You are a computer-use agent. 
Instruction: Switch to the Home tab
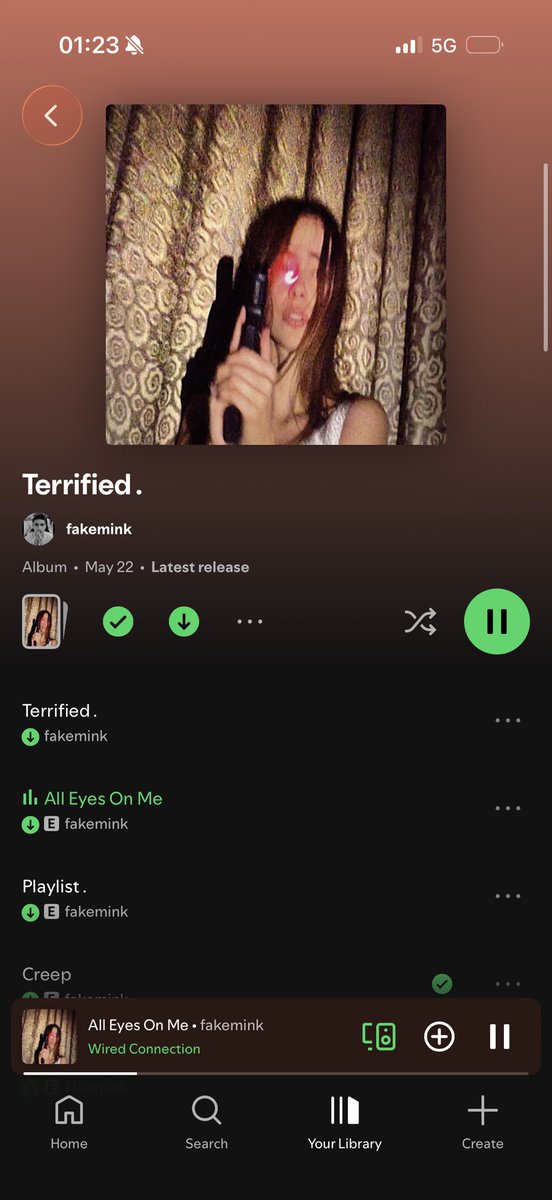(68, 1122)
